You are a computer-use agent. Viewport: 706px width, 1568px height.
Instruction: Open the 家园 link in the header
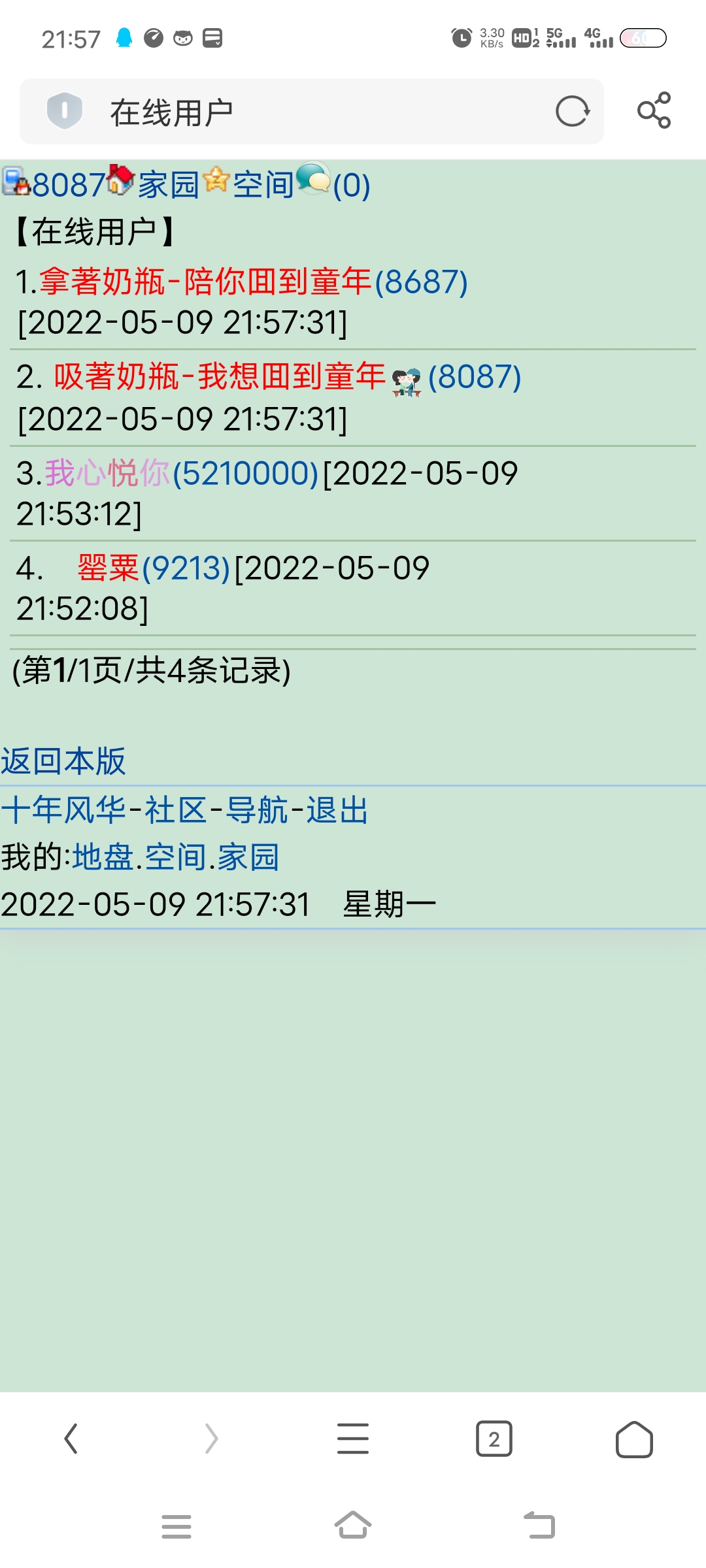pos(168,185)
